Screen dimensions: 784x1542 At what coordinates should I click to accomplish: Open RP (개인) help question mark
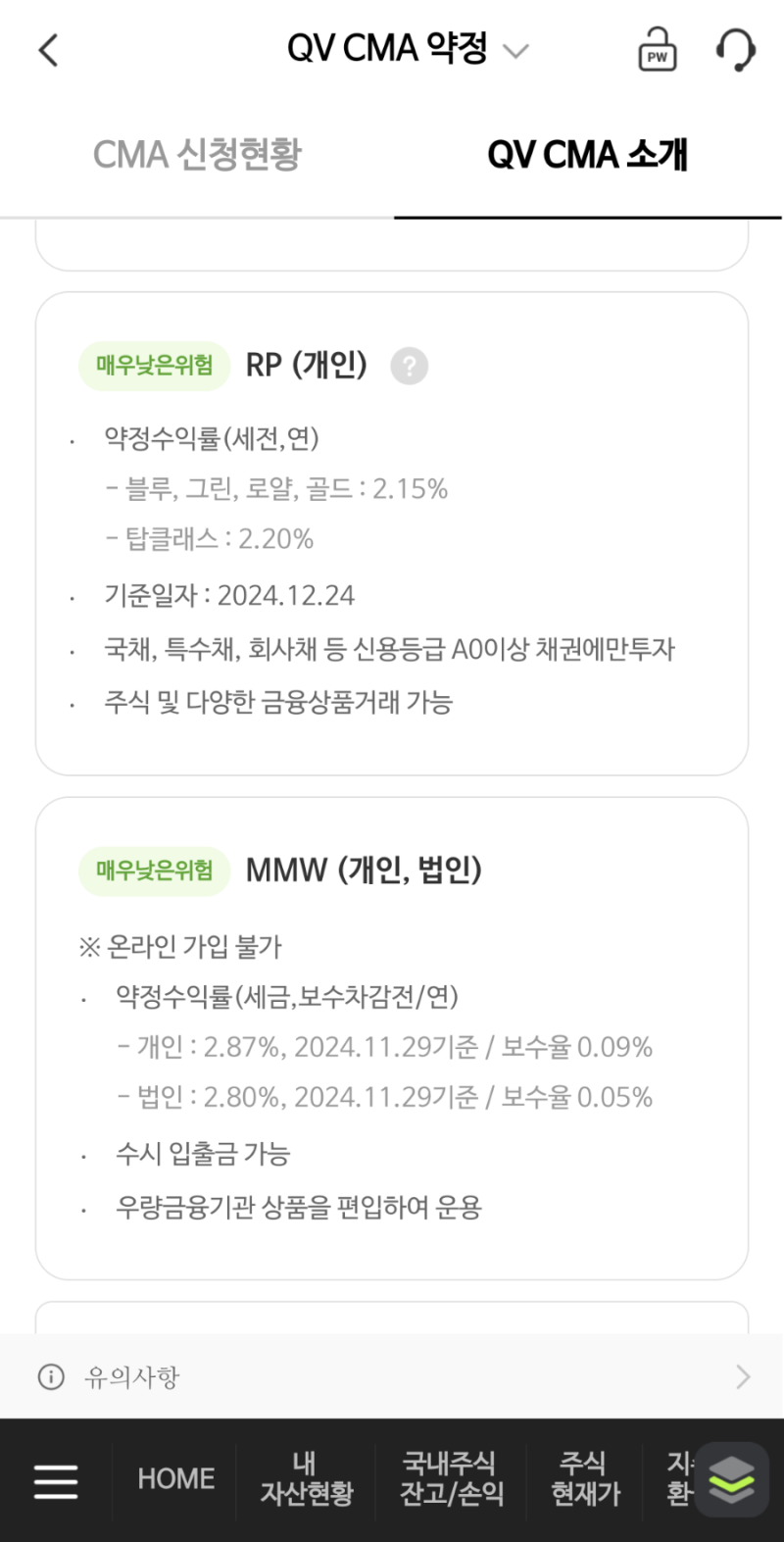click(409, 366)
